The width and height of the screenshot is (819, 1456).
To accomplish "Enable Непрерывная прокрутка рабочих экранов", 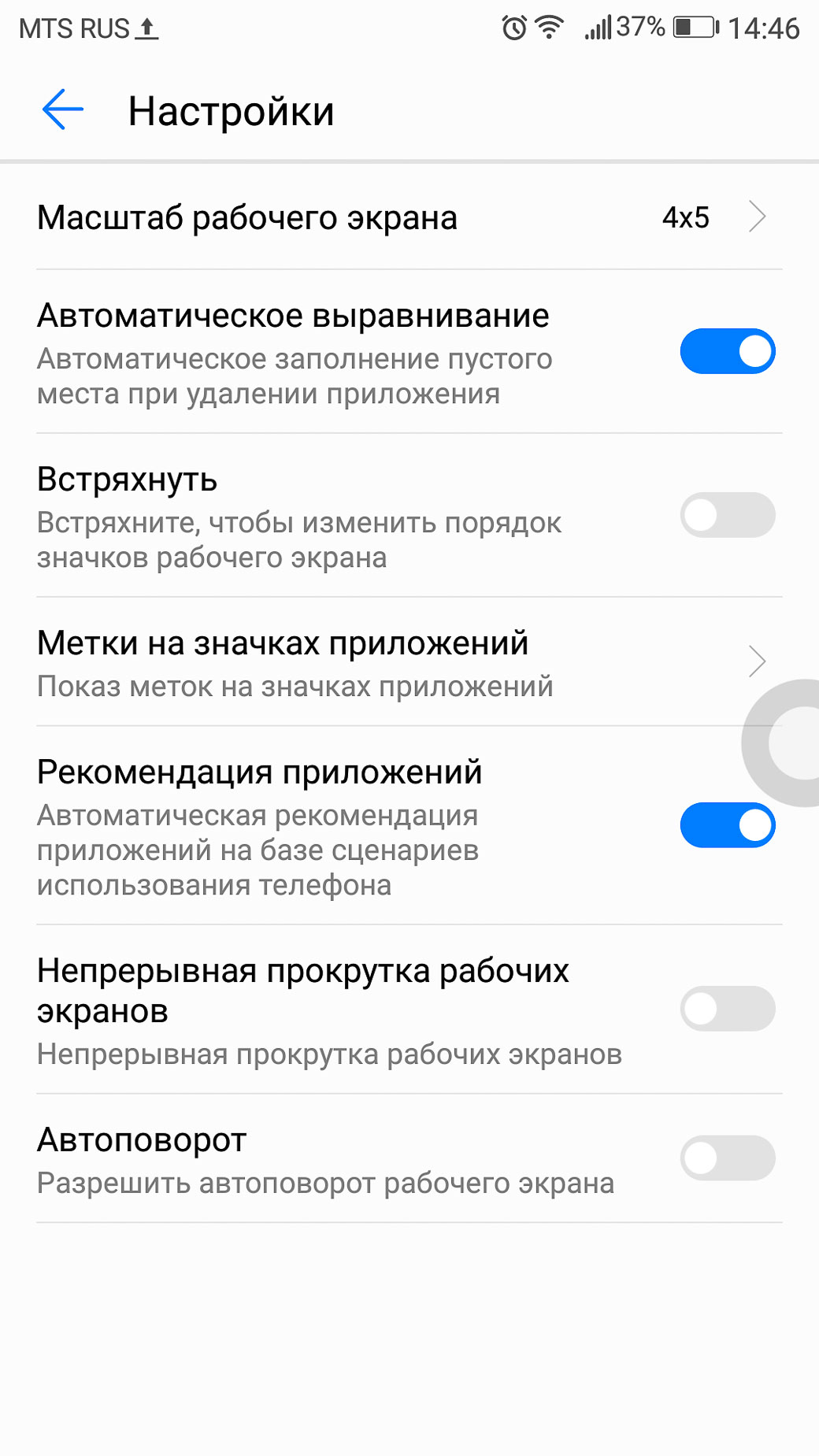I will click(728, 1009).
